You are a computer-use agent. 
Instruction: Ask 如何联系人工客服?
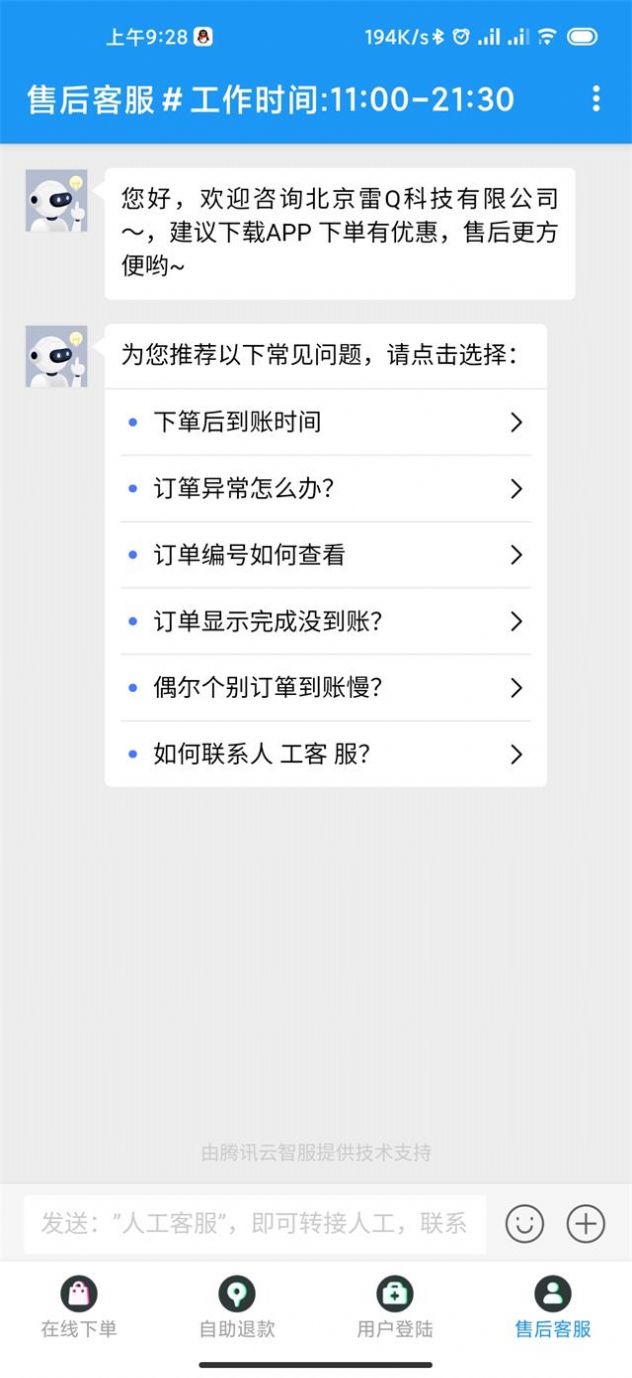click(x=326, y=754)
